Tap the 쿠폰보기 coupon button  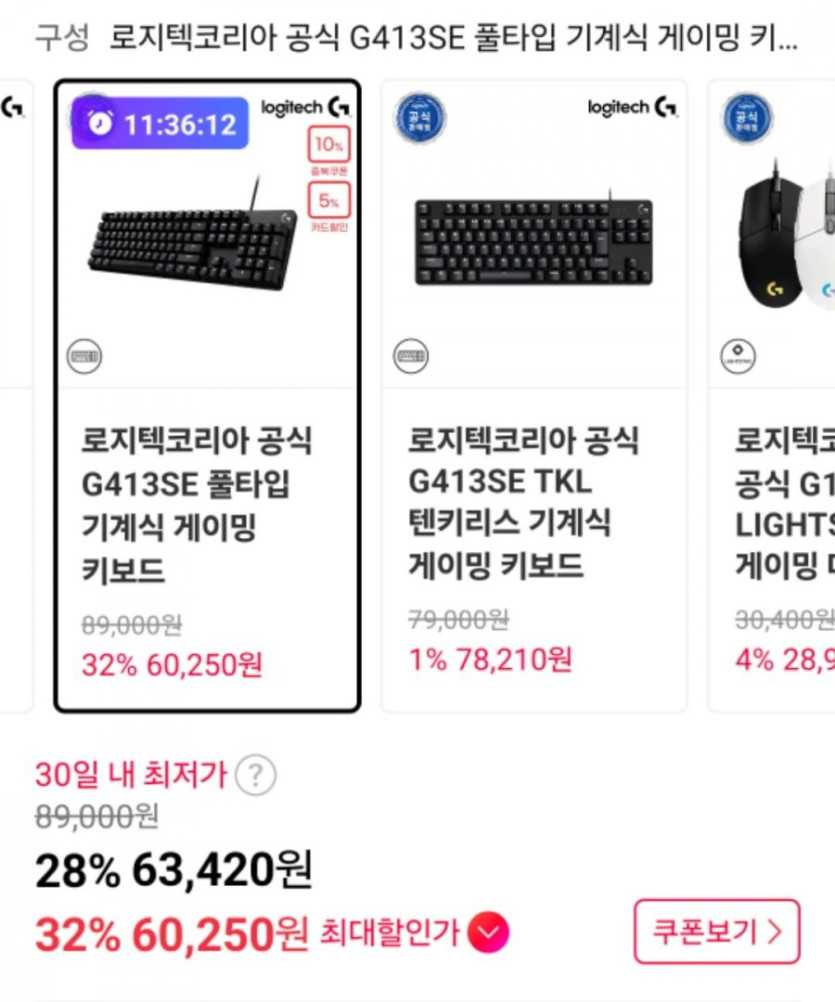pyautogui.click(x=716, y=932)
